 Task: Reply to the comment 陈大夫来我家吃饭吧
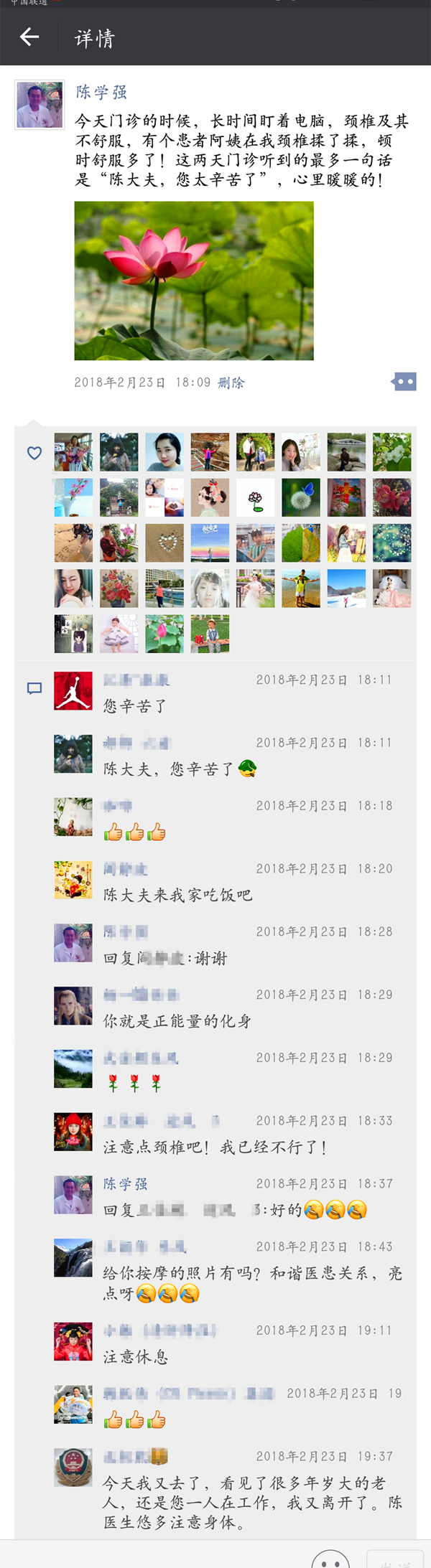[x=177, y=895]
